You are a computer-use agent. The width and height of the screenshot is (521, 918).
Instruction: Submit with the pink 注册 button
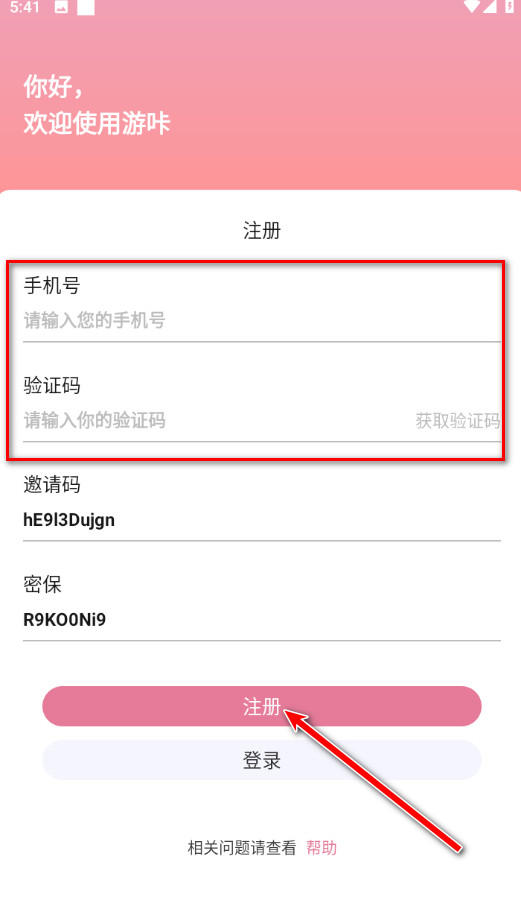[x=262, y=706]
